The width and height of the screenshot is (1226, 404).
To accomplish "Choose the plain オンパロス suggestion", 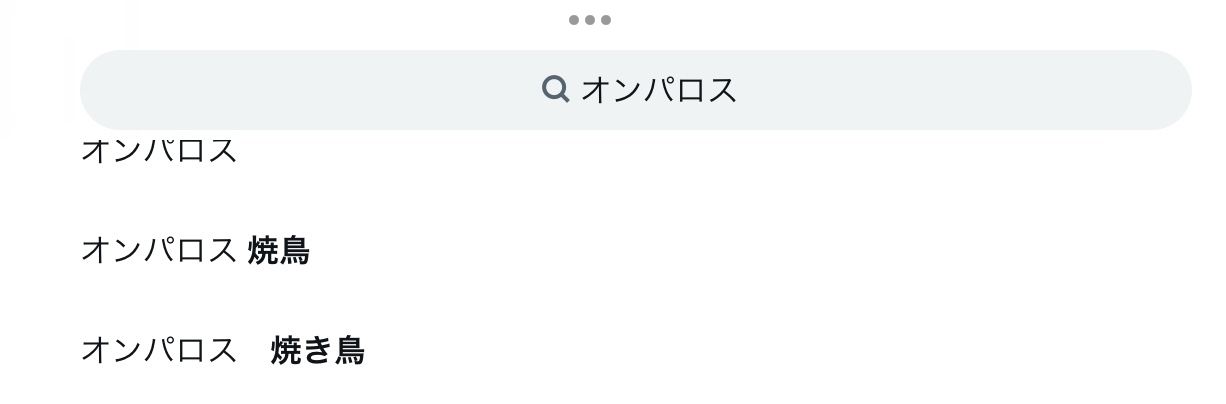I will coord(159,152).
